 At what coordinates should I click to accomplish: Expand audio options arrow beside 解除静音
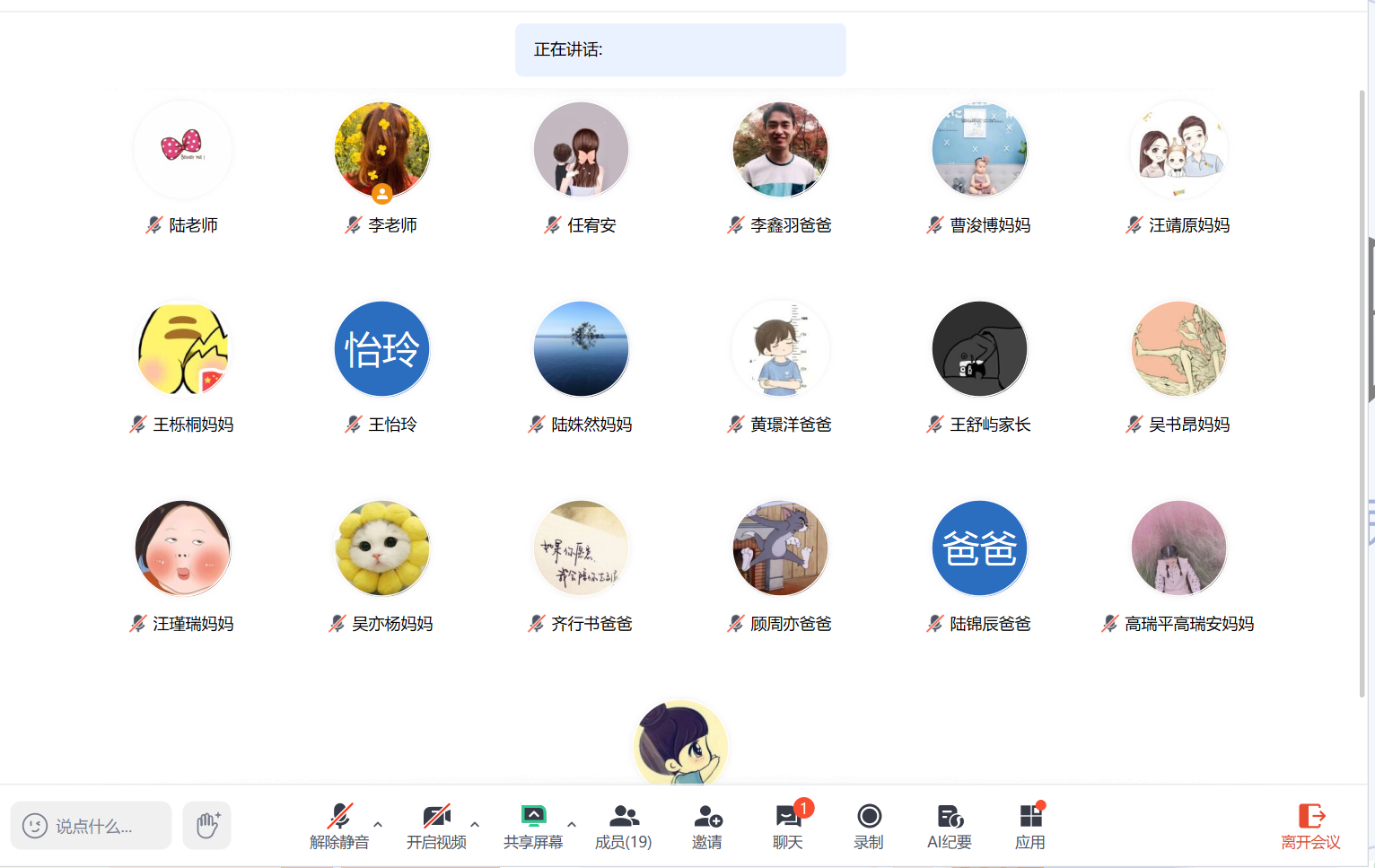point(378,824)
